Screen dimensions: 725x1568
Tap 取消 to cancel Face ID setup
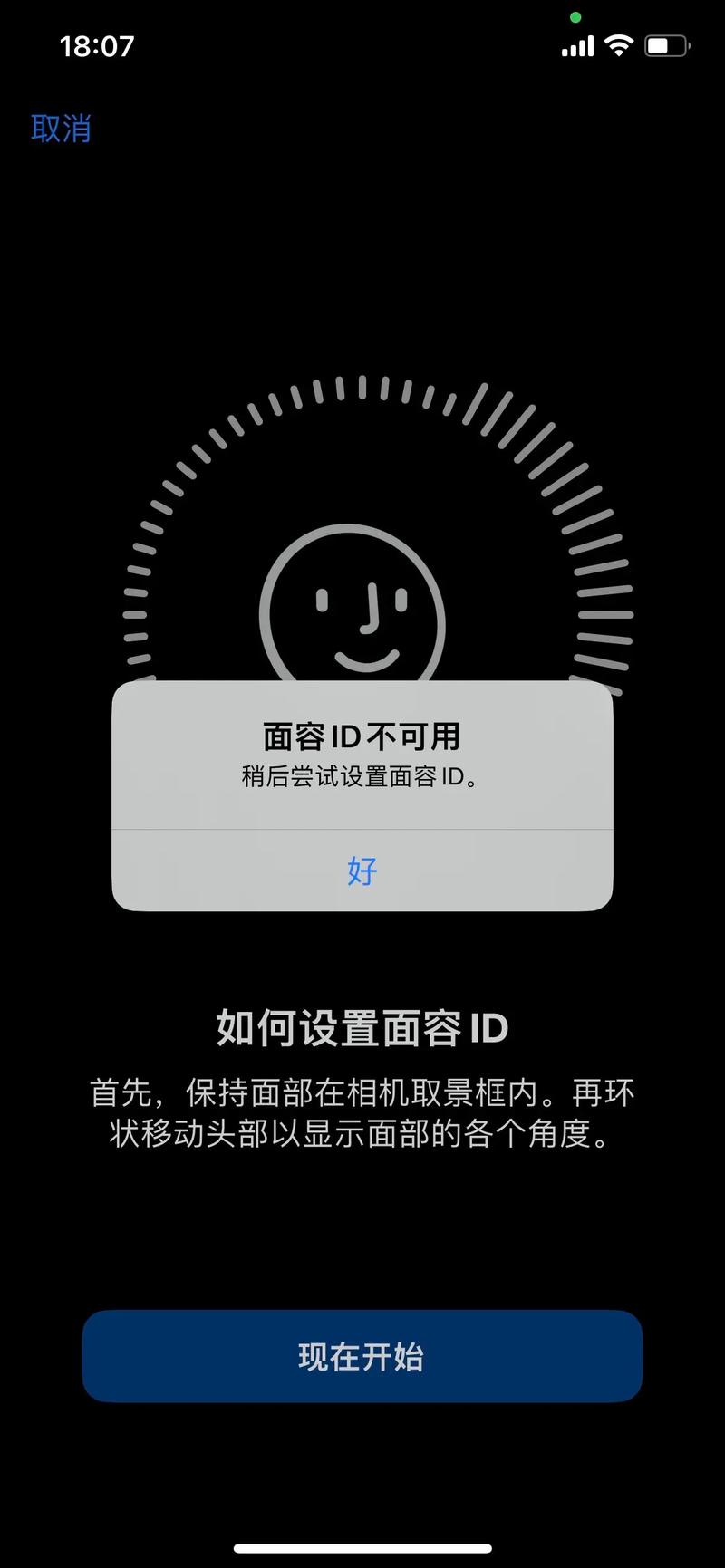(61, 128)
